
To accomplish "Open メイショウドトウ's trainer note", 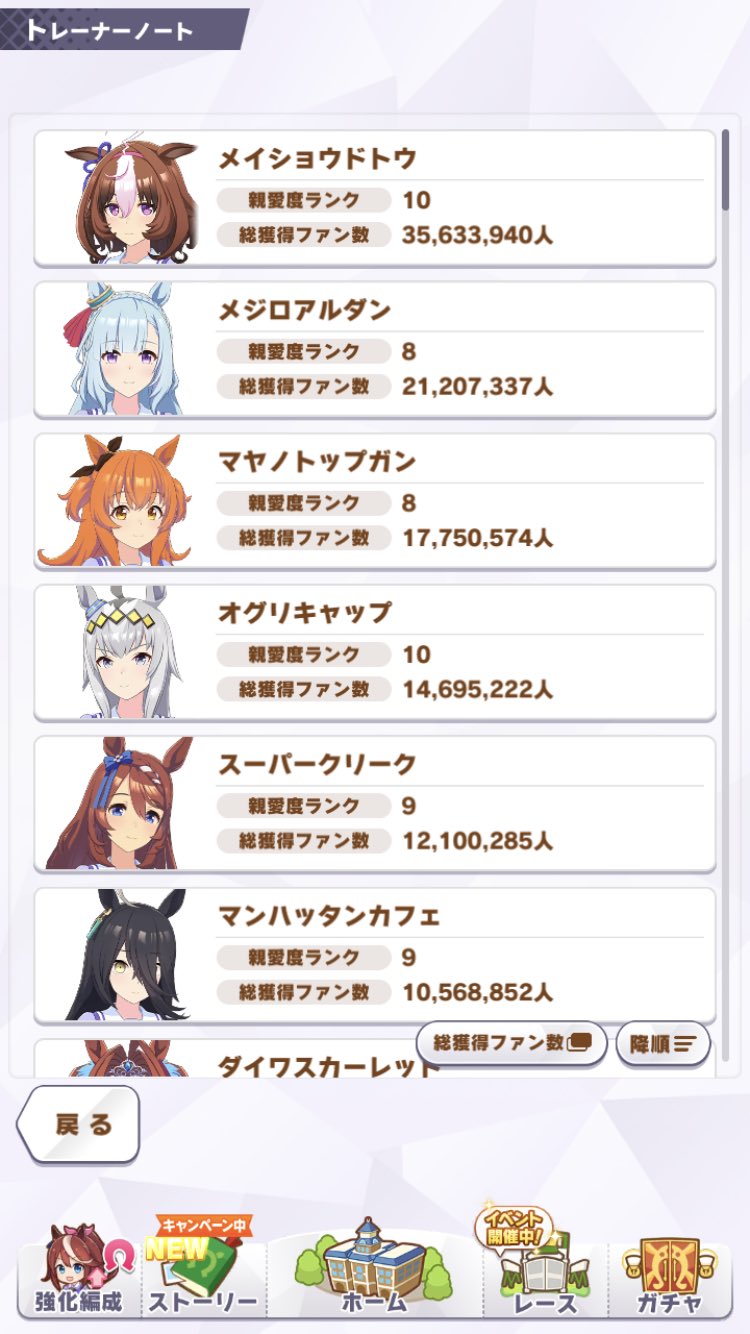I will [375, 198].
